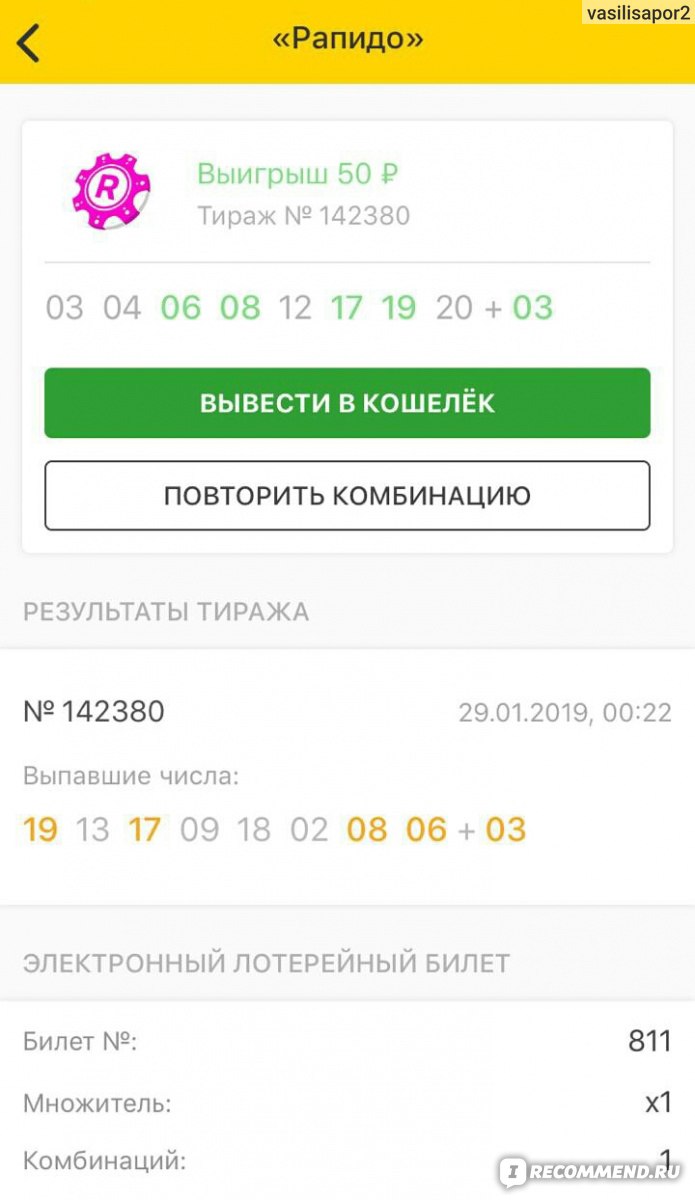Tap the green ВЫВЕСТИ В КОШЕЛЁК button

tap(347, 403)
